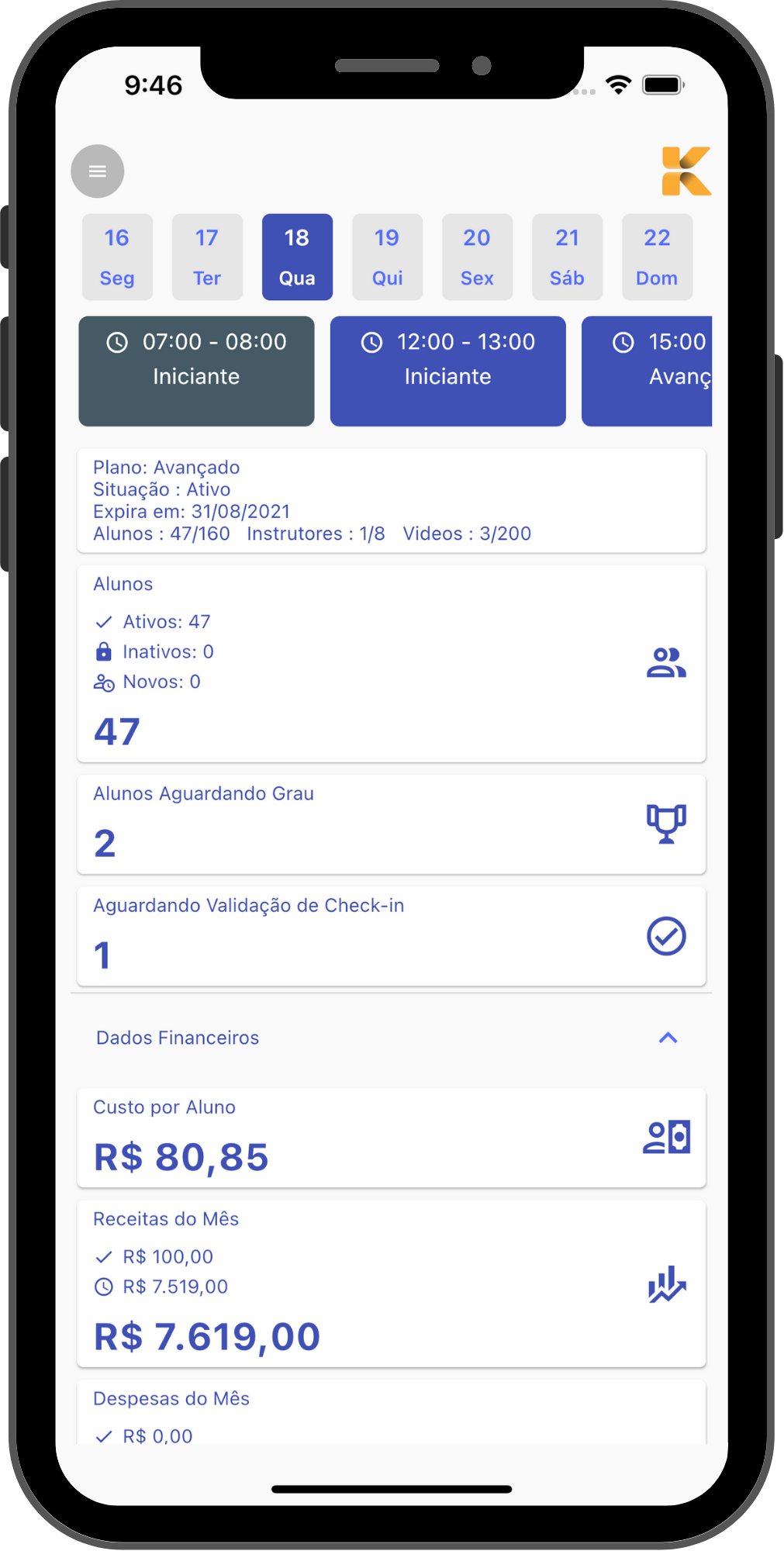
Task: Select Saturday 21 Sáb
Action: (x=567, y=257)
